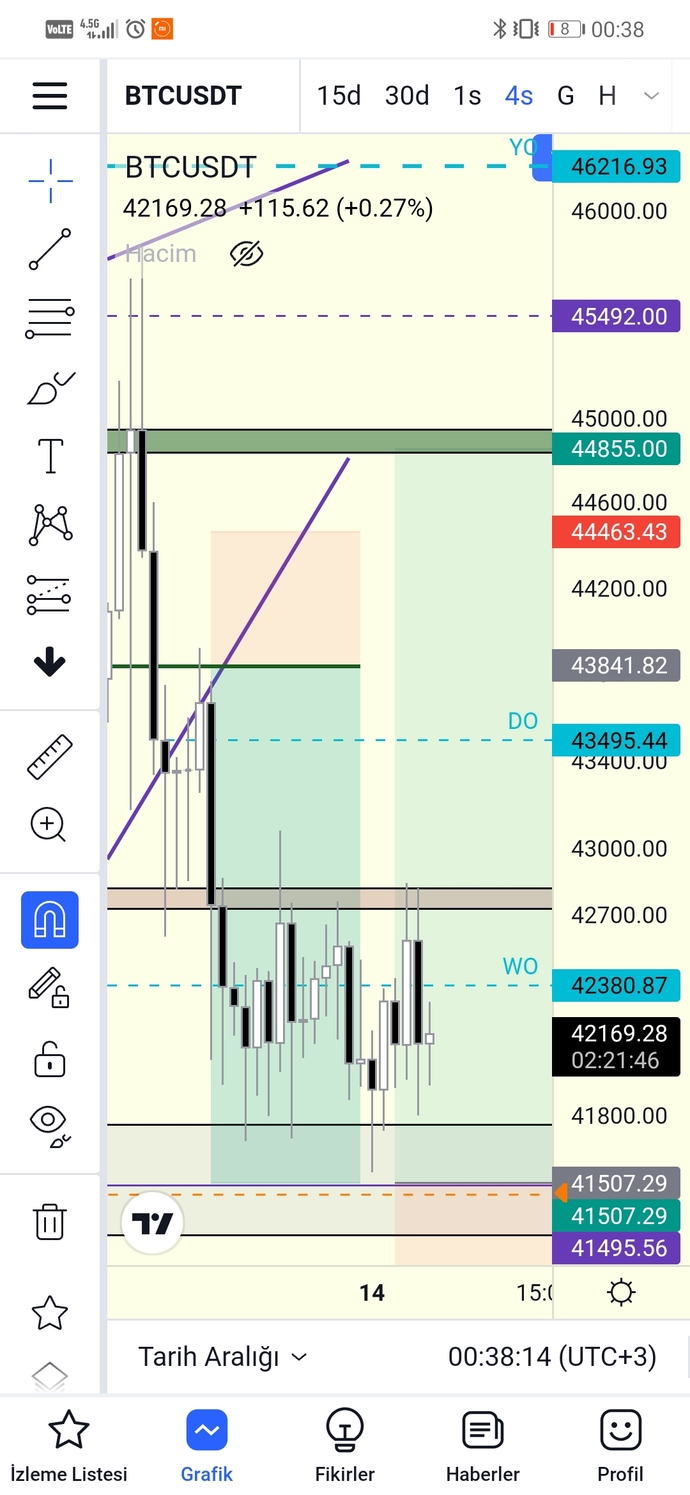Open chart settings gear icon
The width and height of the screenshot is (690, 1495).
[621, 1293]
